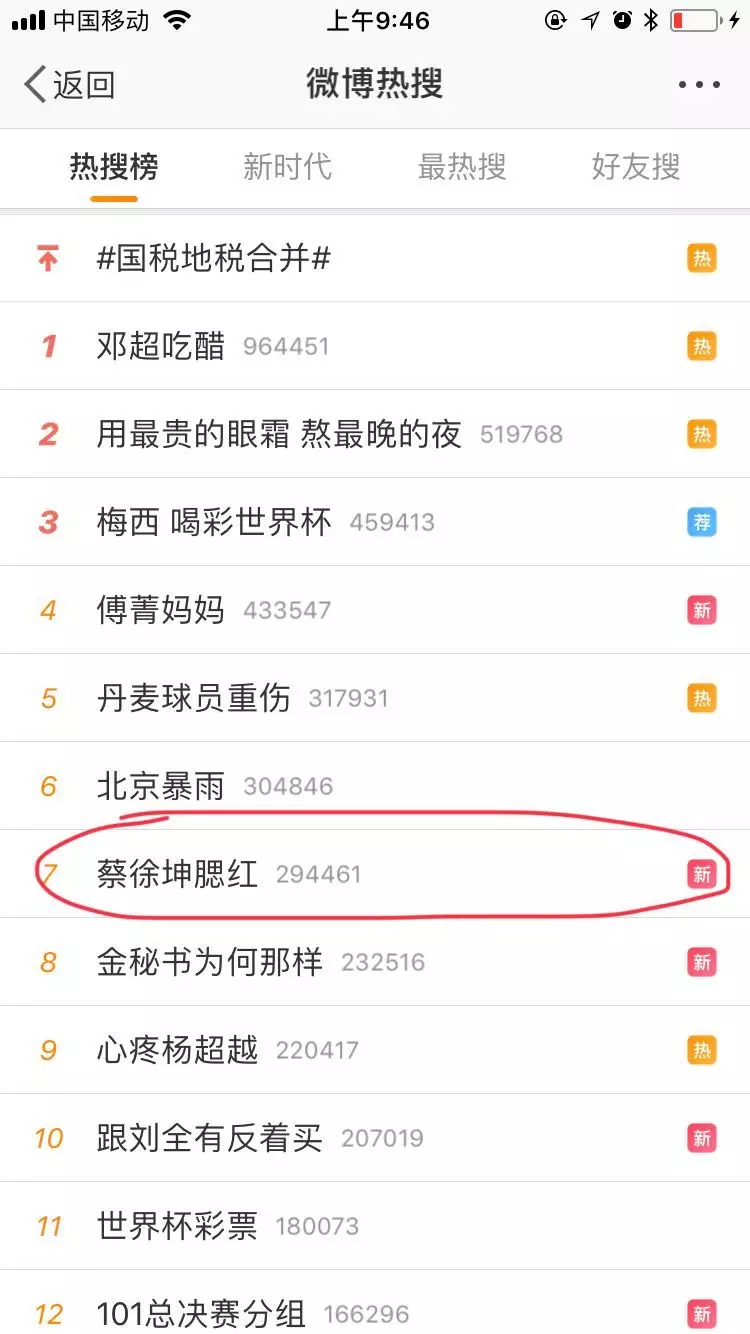Select the 热搜榜 tab
The height and width of the screenshot is (1334, 750).
[x=114, y=167]
